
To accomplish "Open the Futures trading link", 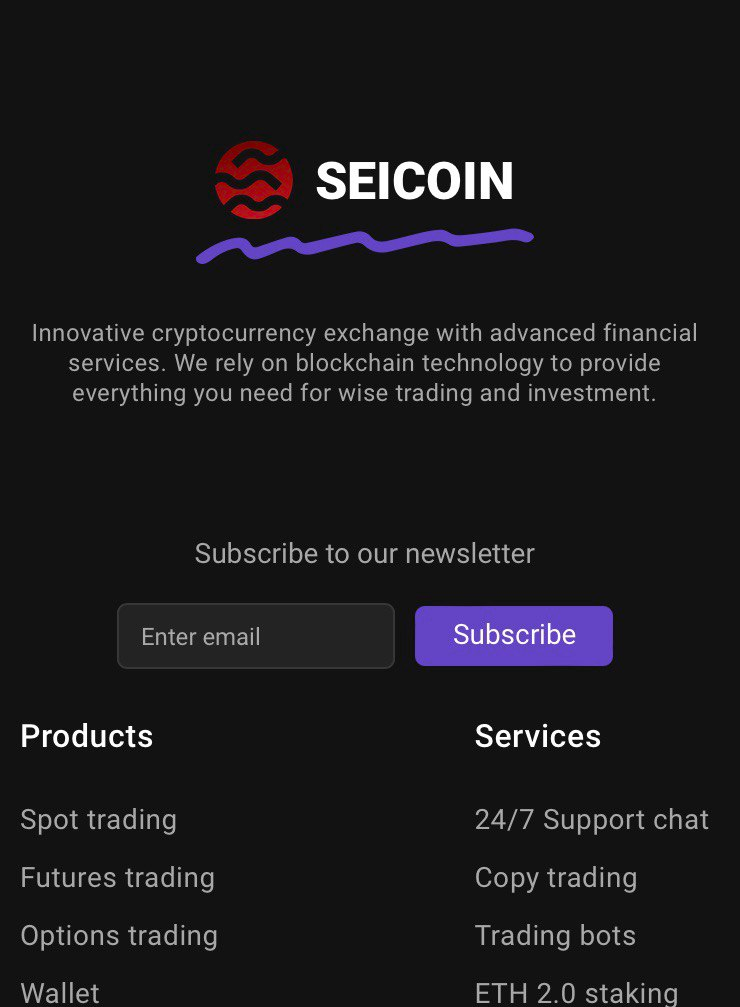I will 117,878.
